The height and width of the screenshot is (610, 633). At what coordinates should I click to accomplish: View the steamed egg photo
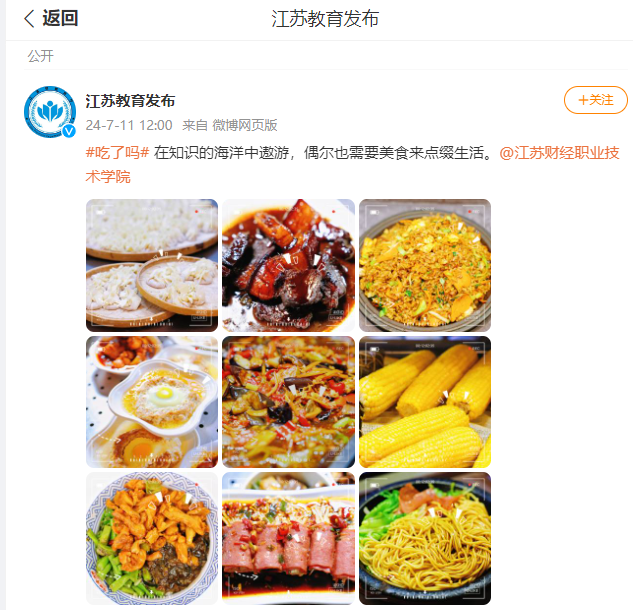(151, 402)
